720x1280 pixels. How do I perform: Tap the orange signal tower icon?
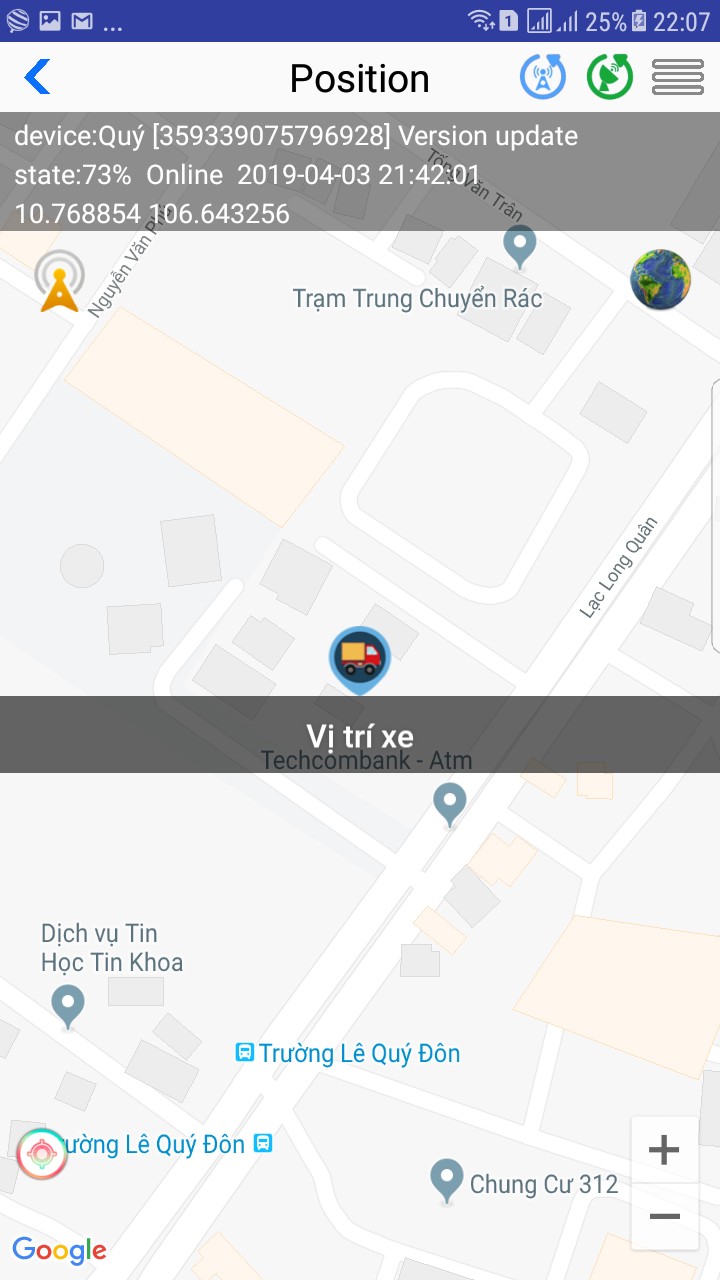click(x=59, y=281)
